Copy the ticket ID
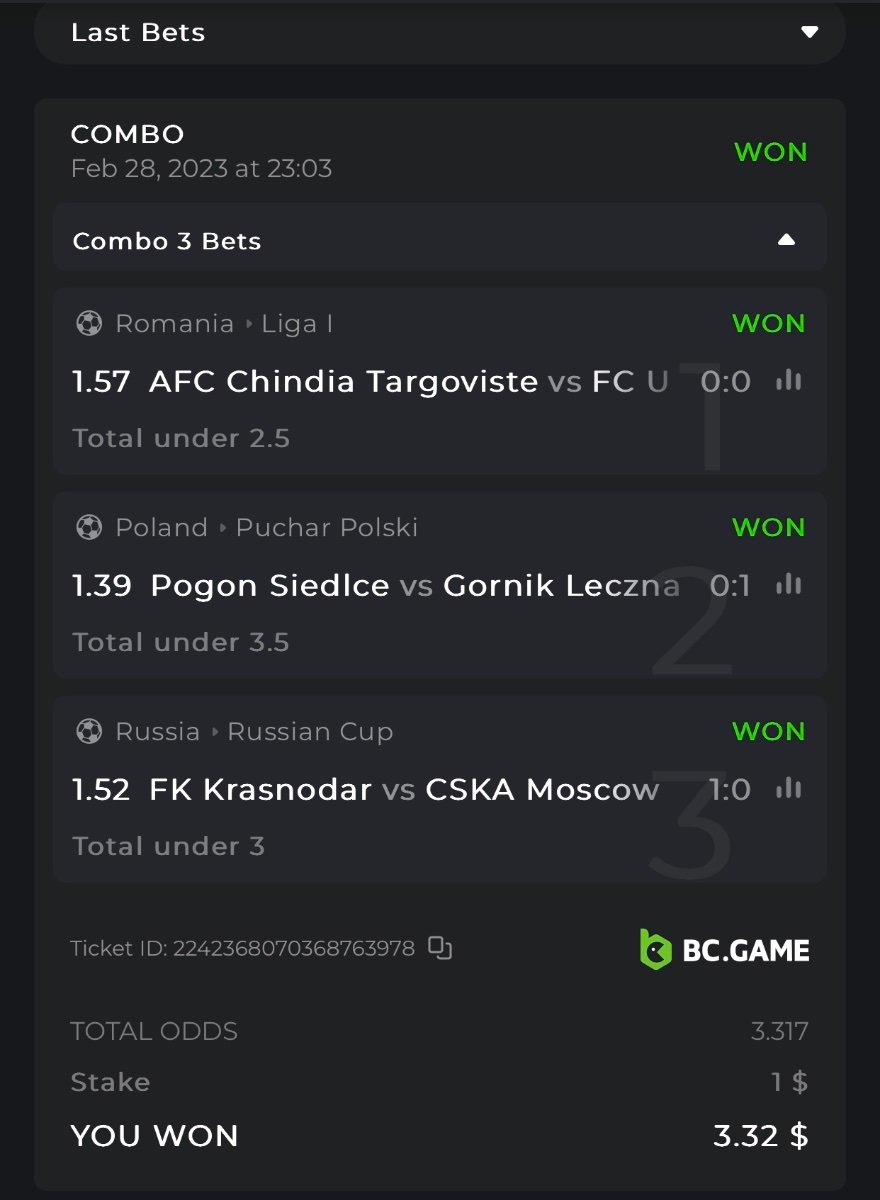Viewport: 880px width, 1200px height. 440,948
